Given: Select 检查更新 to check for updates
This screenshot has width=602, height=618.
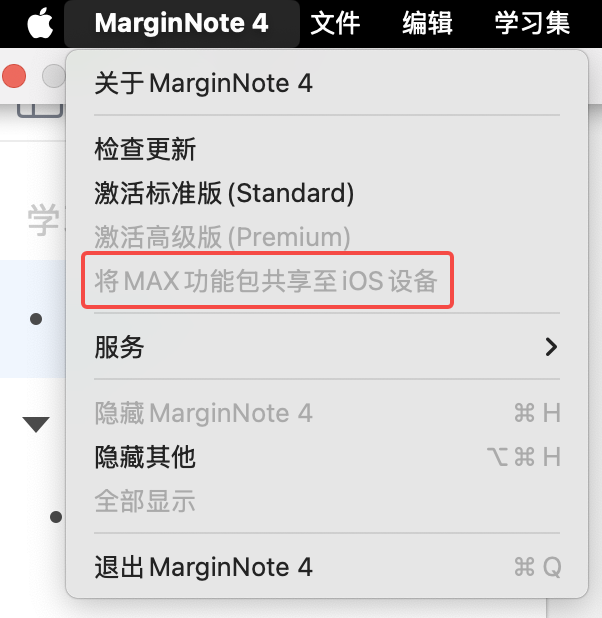Looking at the screenshot, I should coord(145,150).
